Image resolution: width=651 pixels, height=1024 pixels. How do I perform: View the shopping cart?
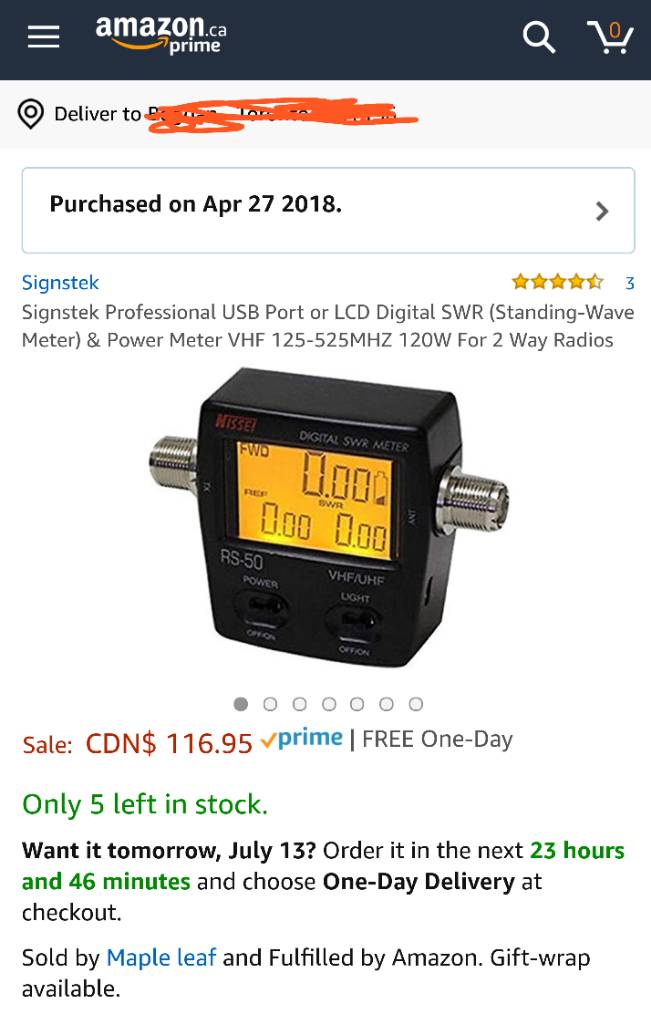point(609,38)
